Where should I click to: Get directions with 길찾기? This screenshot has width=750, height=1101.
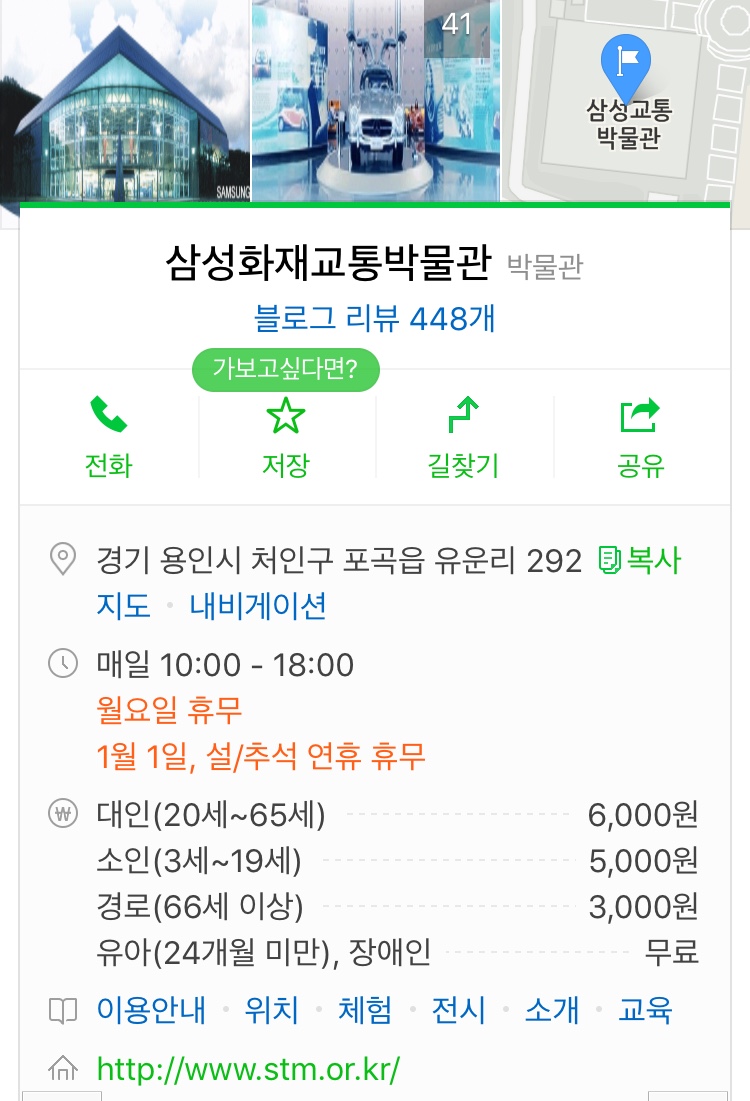pos(463,437)
